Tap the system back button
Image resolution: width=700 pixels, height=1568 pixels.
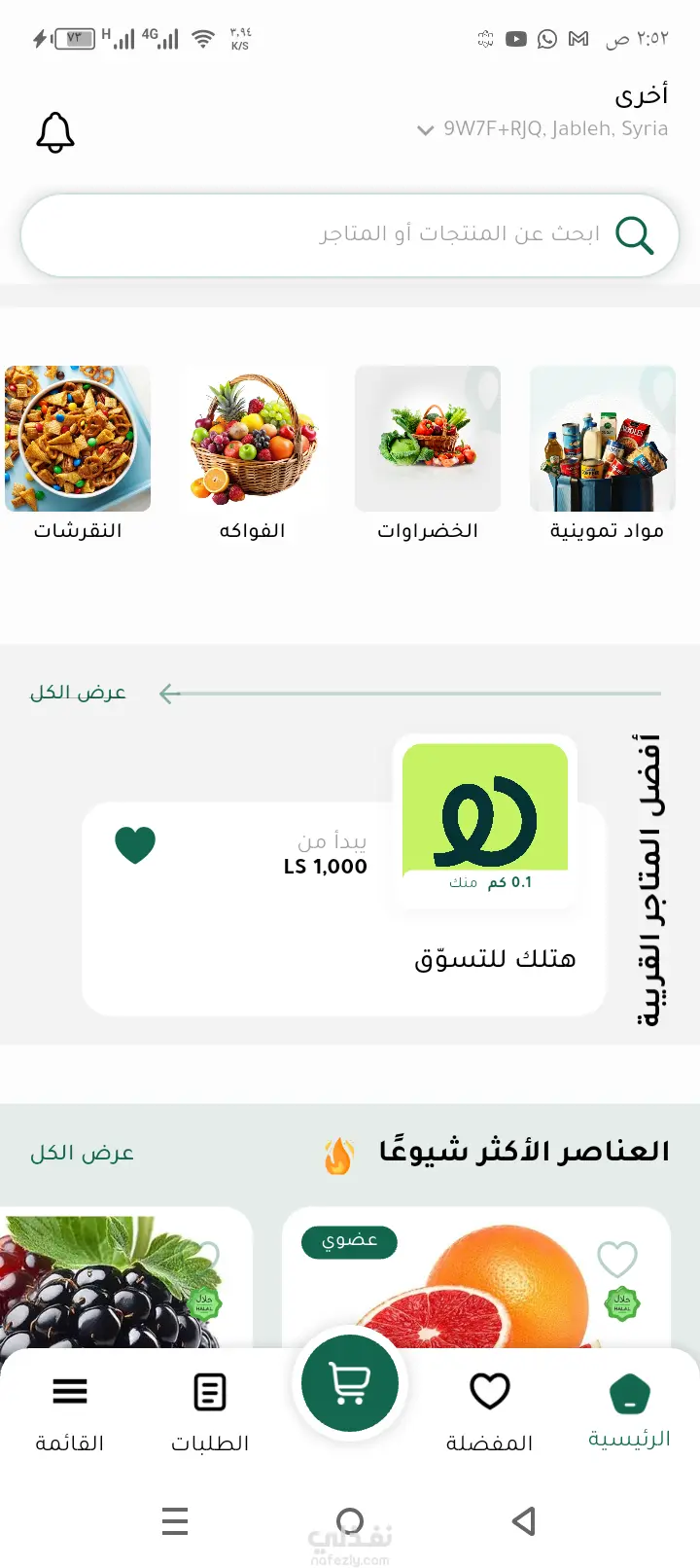524,1520
